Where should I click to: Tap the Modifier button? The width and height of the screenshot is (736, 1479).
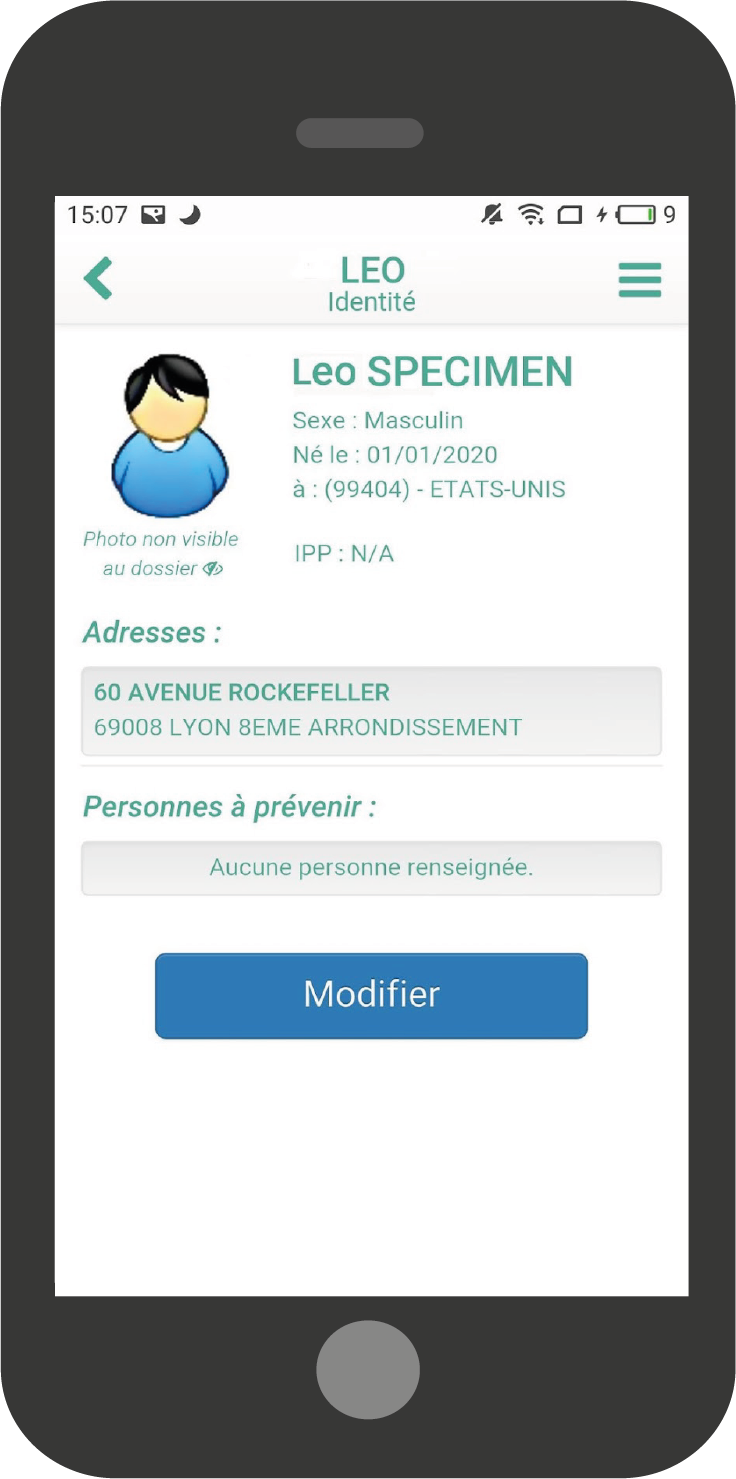[x=371, y=995]
